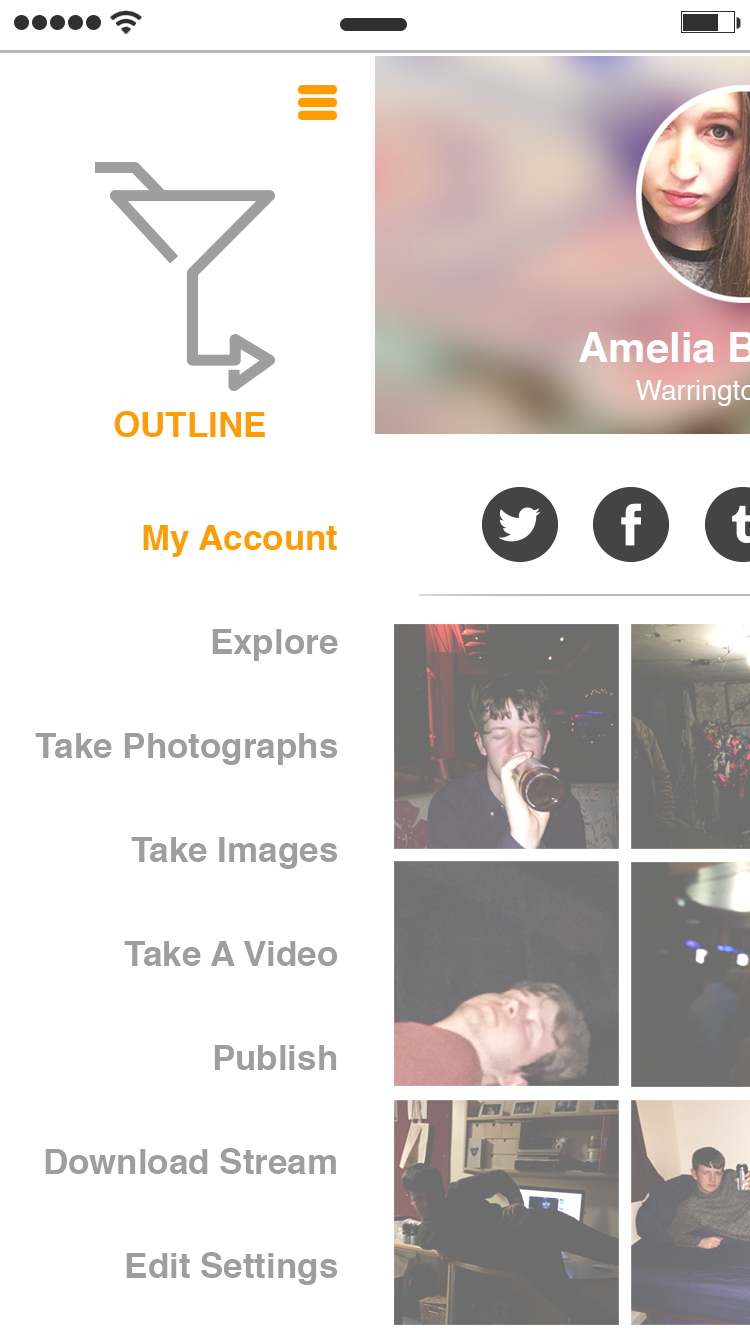Image resolution: width=750 pixels, height=1335 pixels.
Task: Tap Download Stream
Action: (x=191, y=1162)
